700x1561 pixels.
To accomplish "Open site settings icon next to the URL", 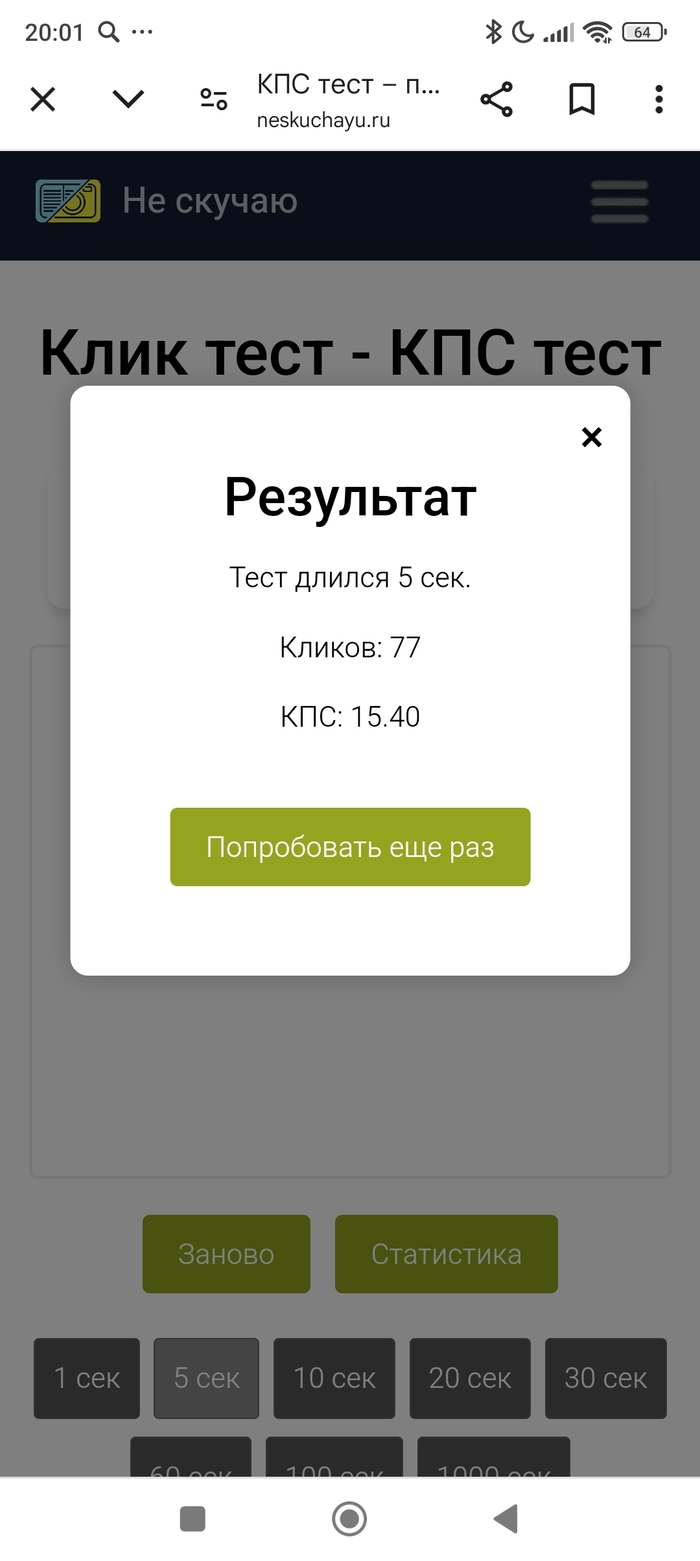I will (x=213, y=99).
